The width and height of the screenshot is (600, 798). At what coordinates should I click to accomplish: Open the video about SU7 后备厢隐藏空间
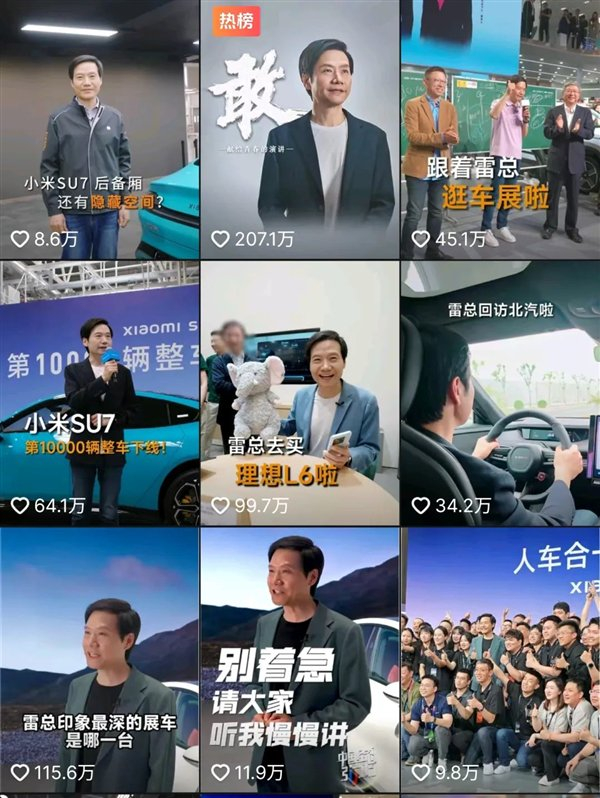(99, 130)
